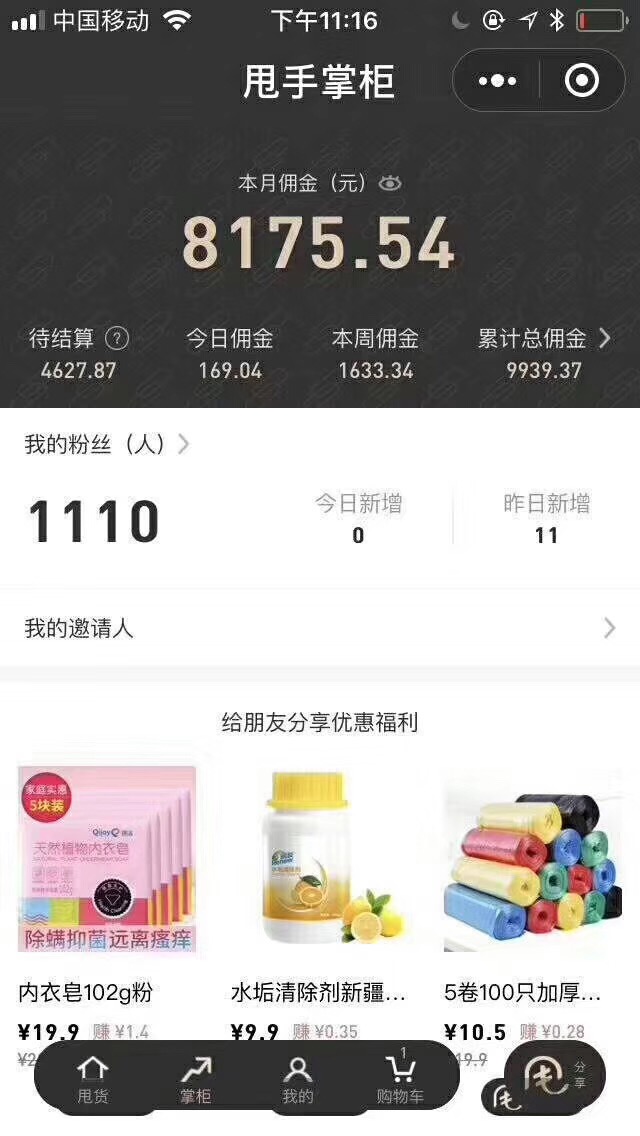Screen dimensions: 640x1136
Task: Hide the monthly commission amount with the eye icon
Action: (390, 183)
